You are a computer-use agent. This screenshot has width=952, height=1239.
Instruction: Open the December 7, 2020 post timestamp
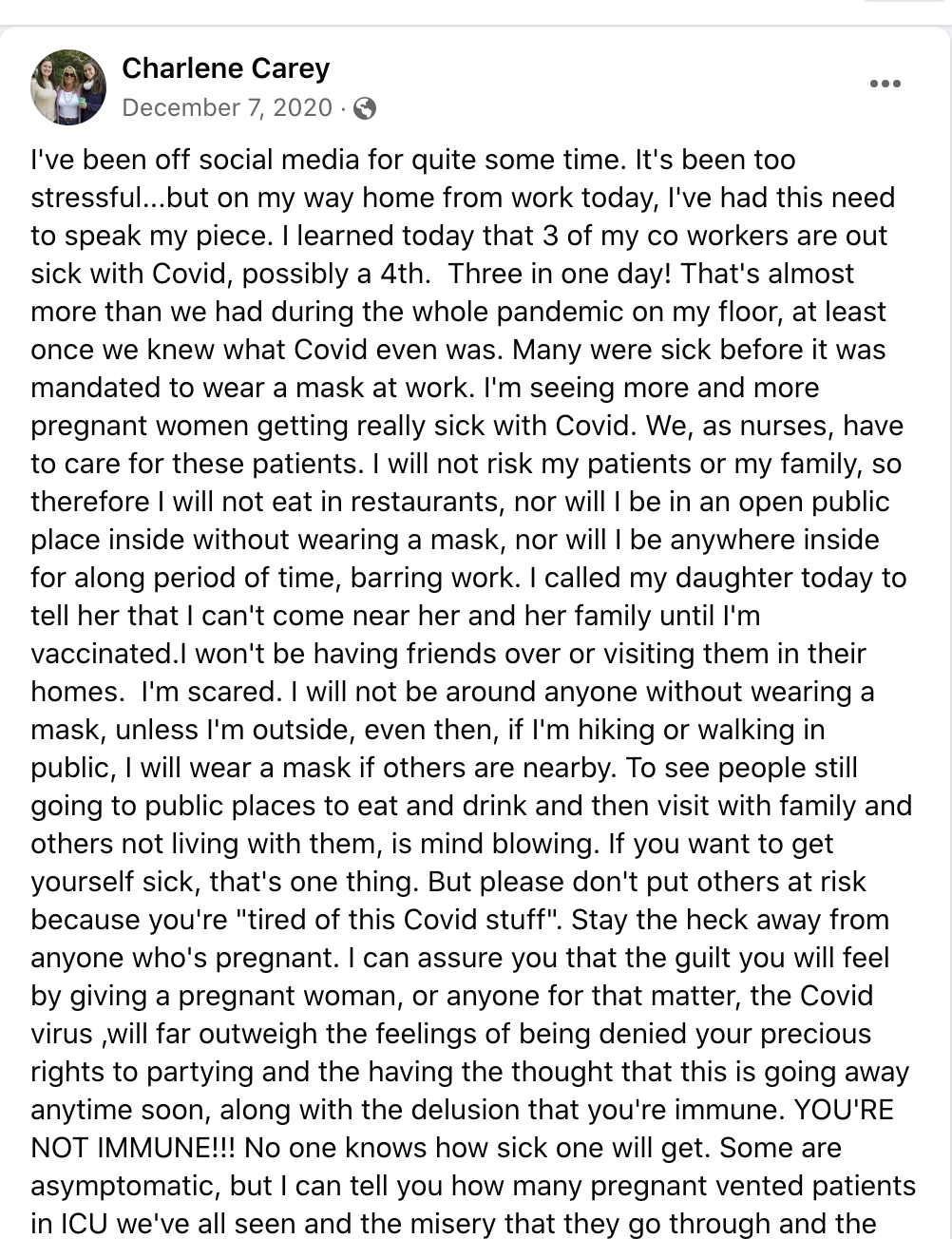point(227,107)
